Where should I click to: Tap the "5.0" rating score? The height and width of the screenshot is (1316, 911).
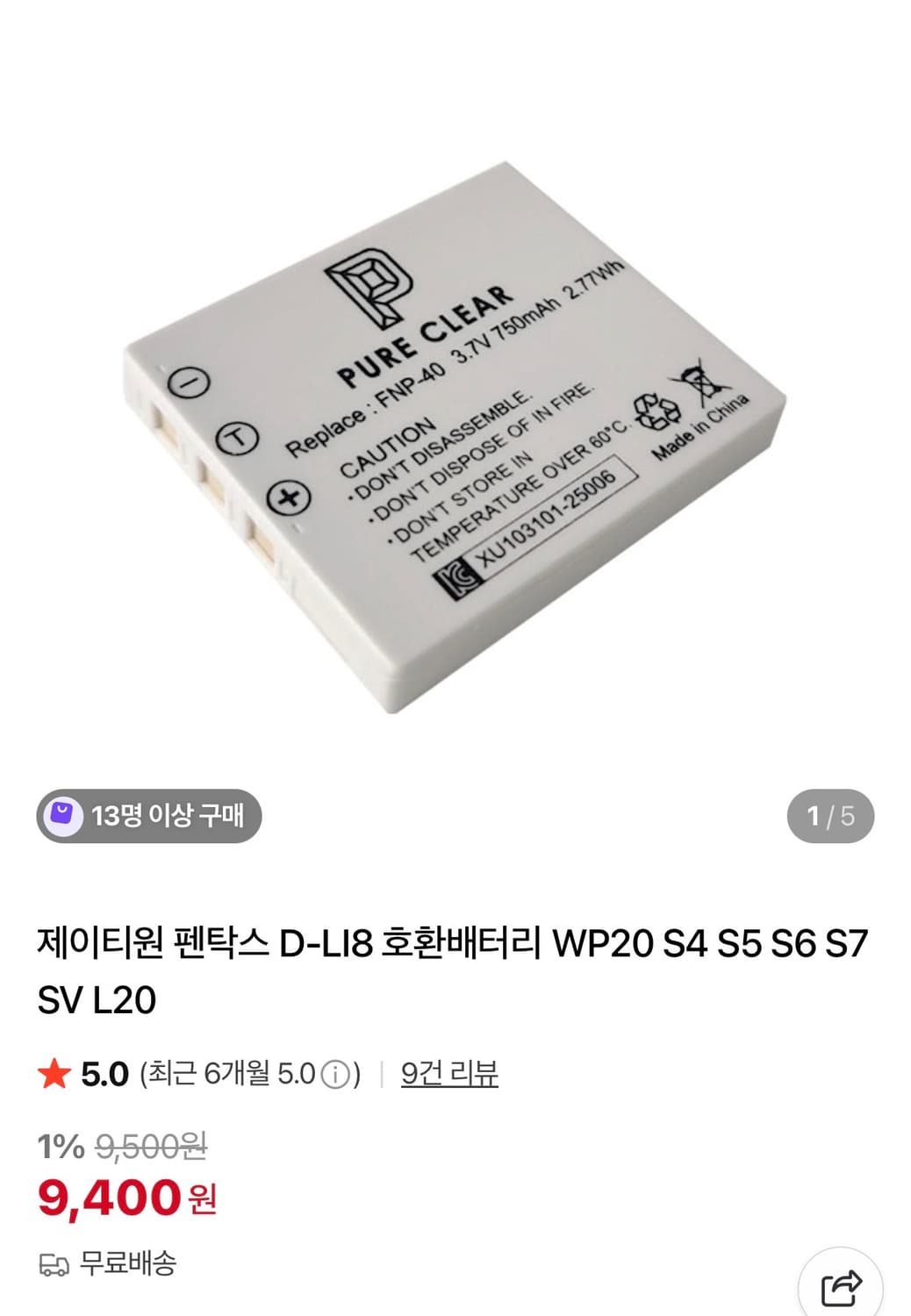[104, 1072]
